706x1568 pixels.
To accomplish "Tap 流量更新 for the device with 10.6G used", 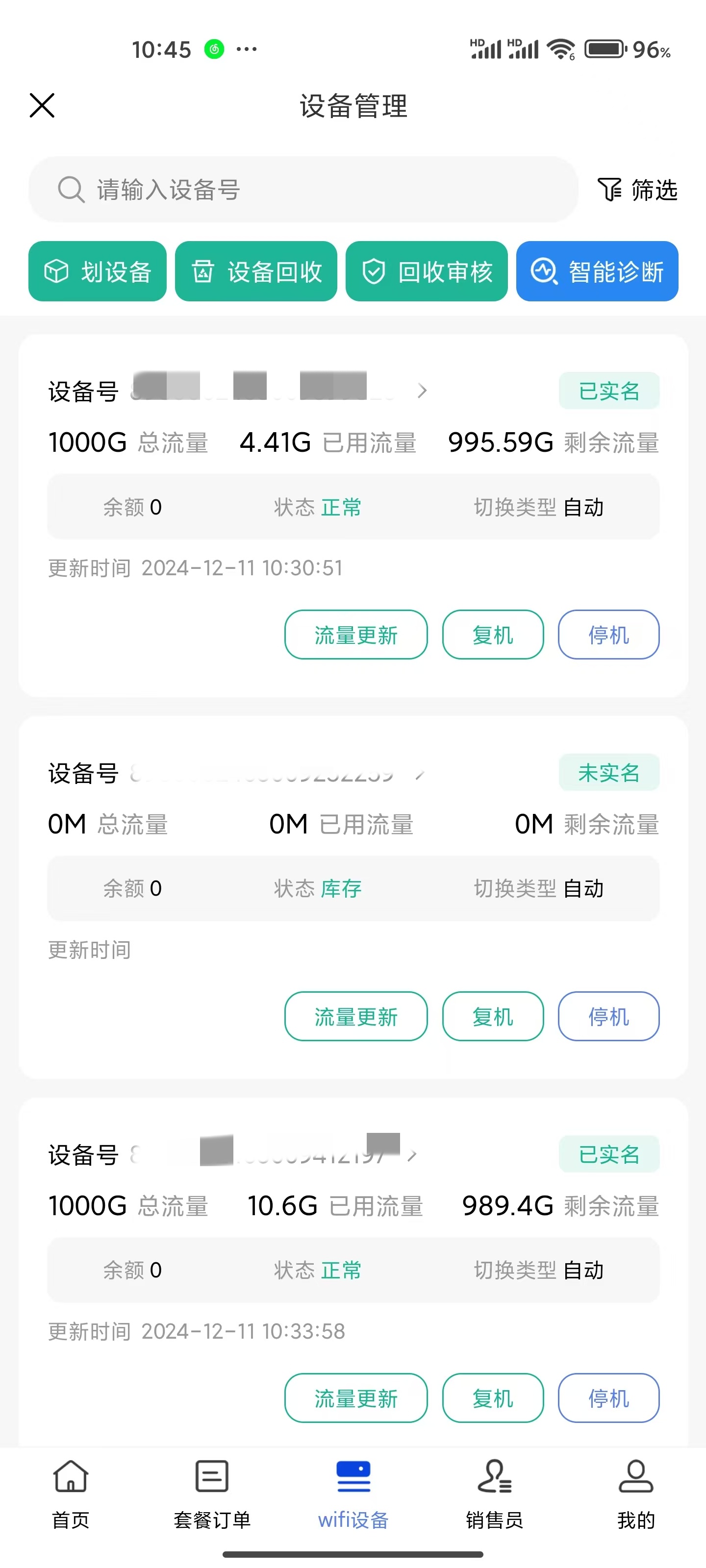I will point(356,1398).
